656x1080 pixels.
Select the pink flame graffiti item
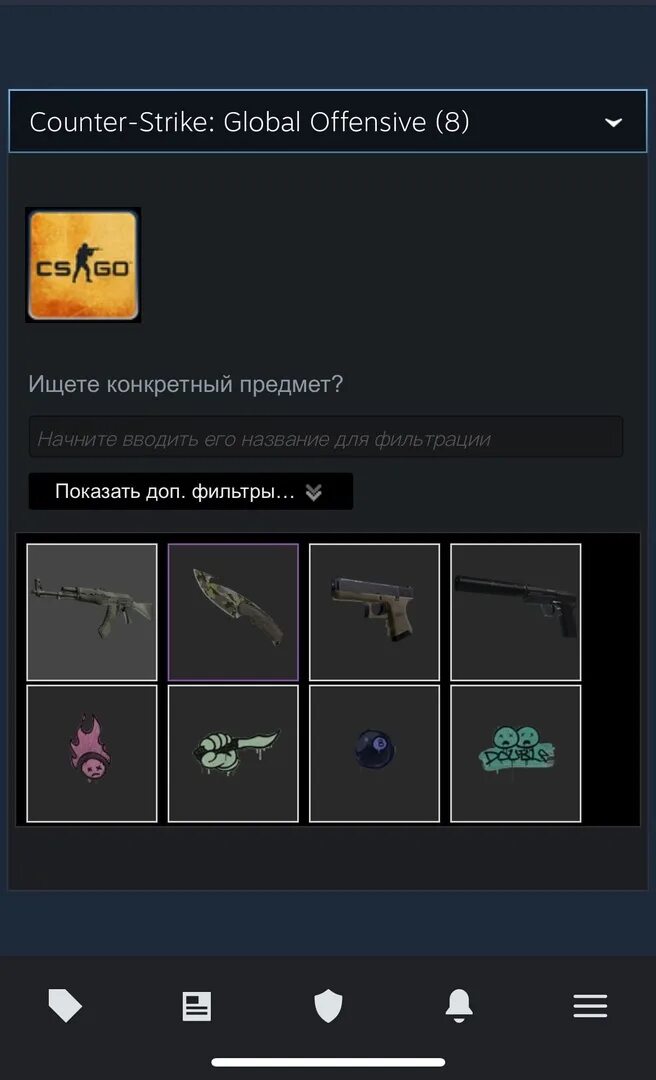pyautogui.click(x=92, y=754)
